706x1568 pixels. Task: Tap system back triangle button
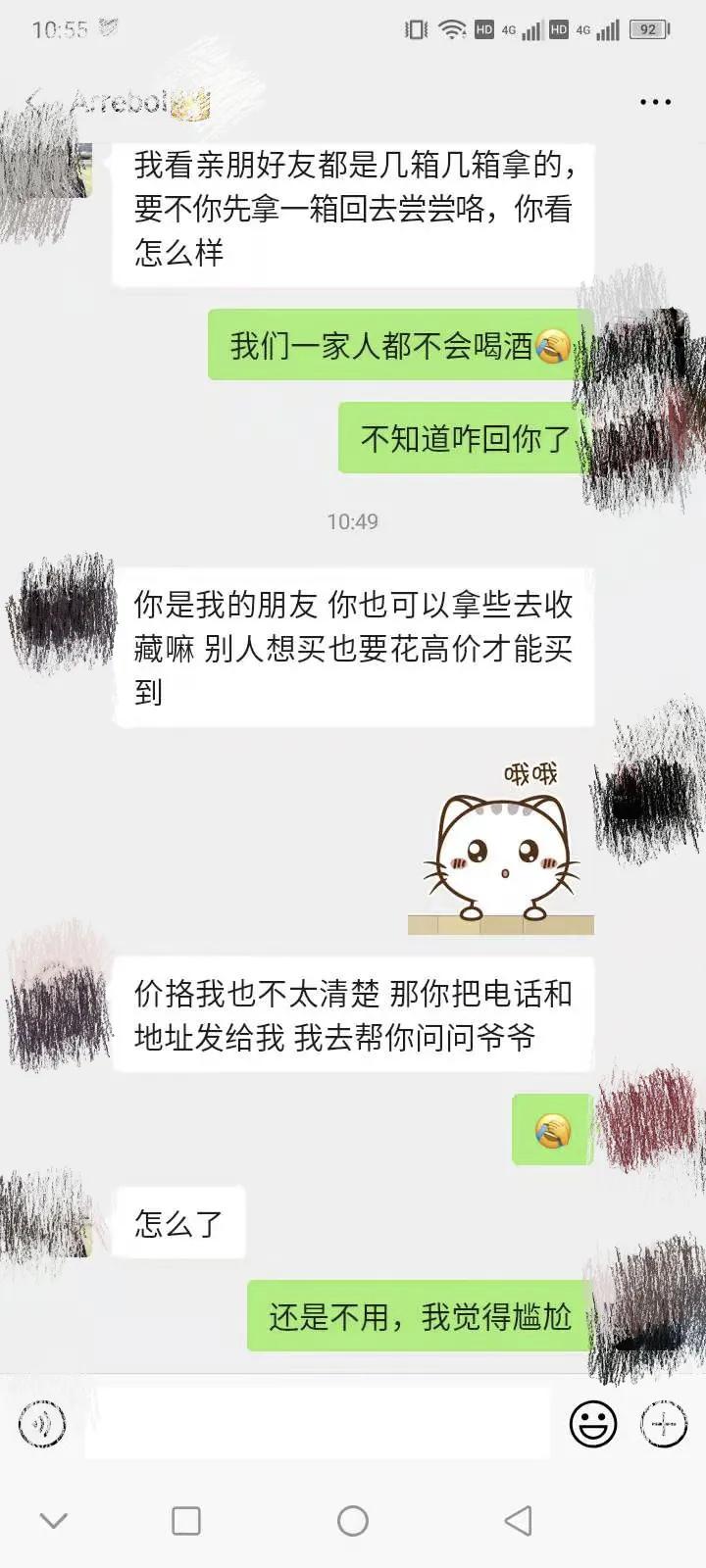tap(518, 1521)
